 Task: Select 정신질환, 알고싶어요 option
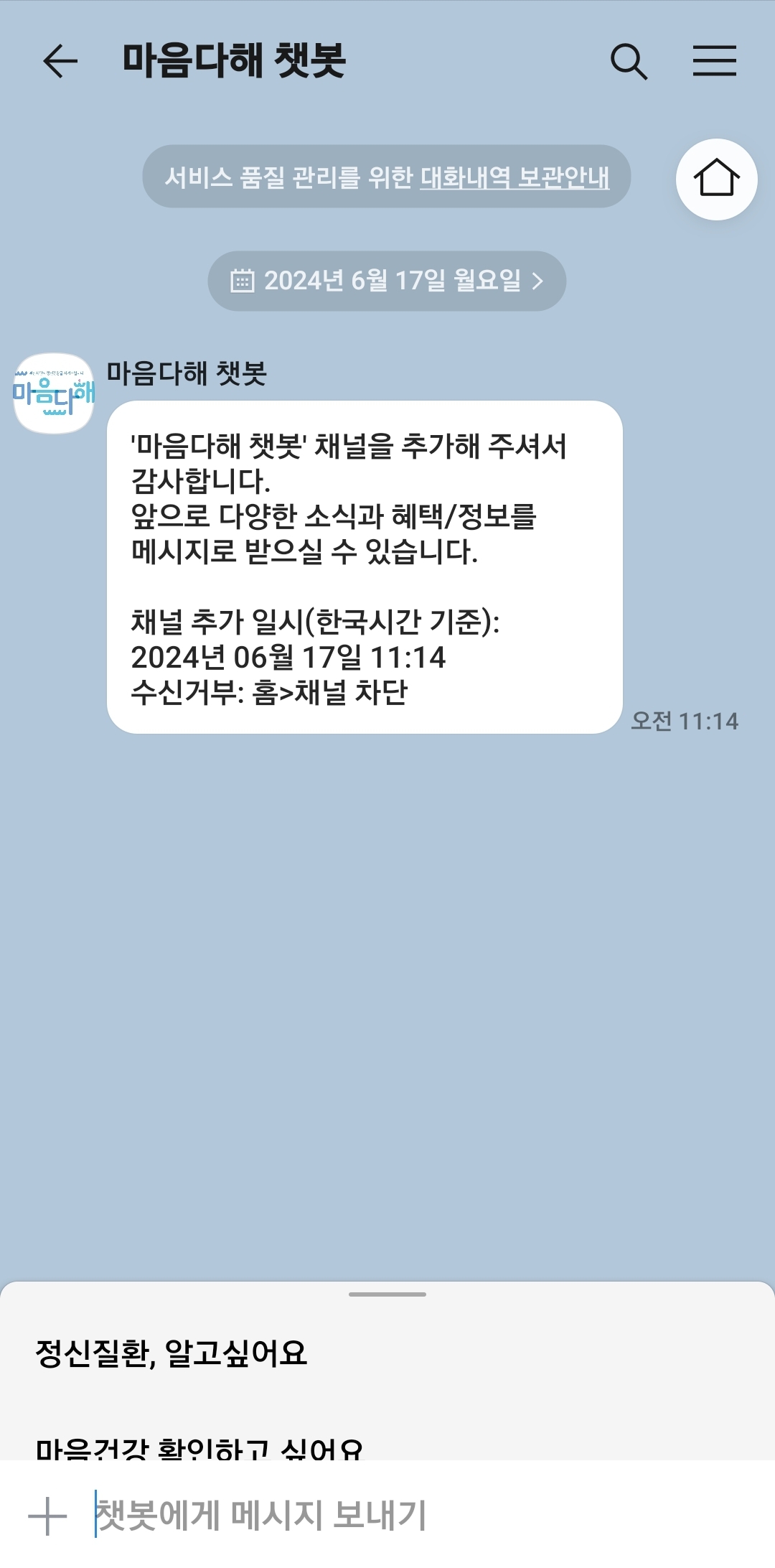(171, 1354)
